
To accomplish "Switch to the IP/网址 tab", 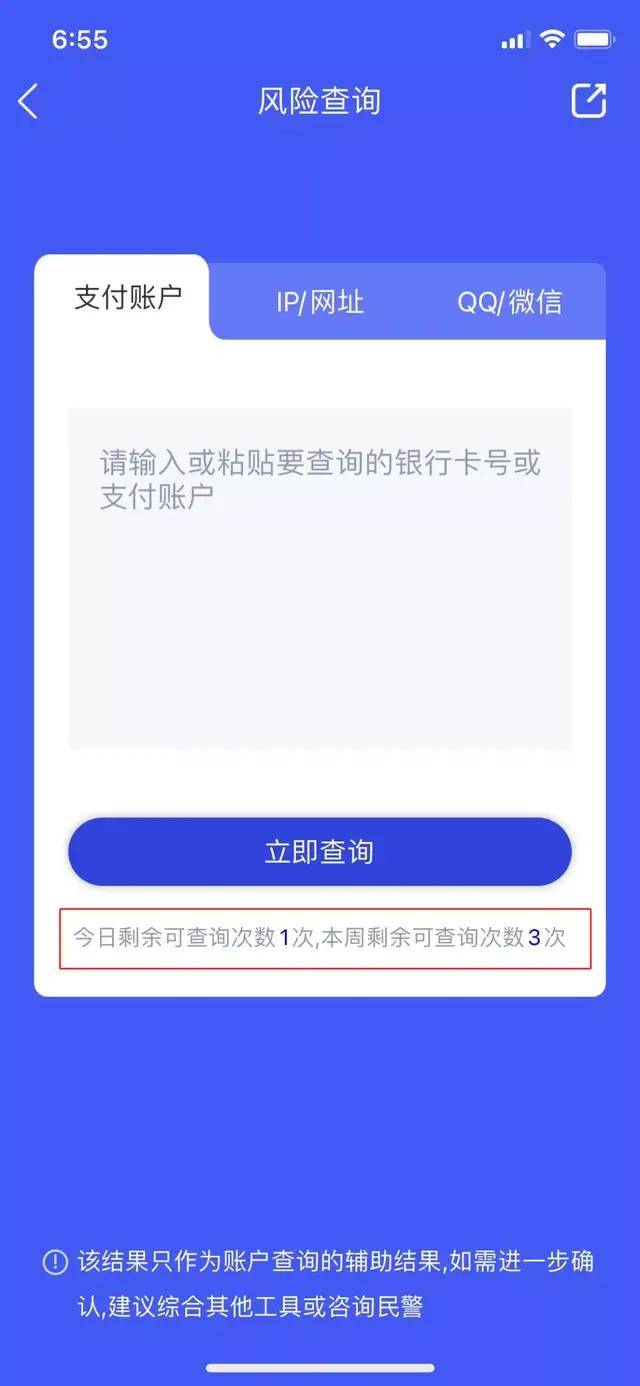I will (319, 302).
